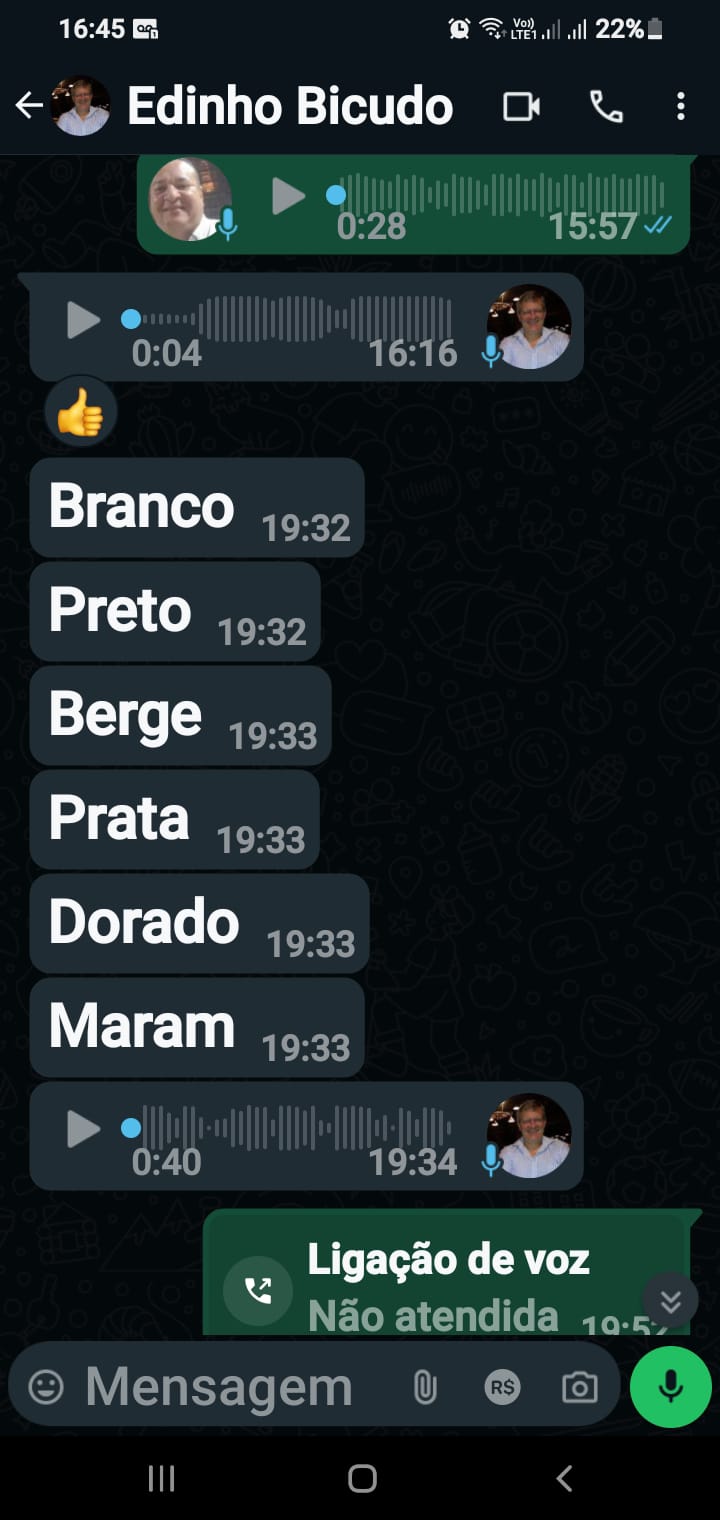Go back to the chat list
Viewport: 720px width, 1520px height.
[x=29, y=106]
